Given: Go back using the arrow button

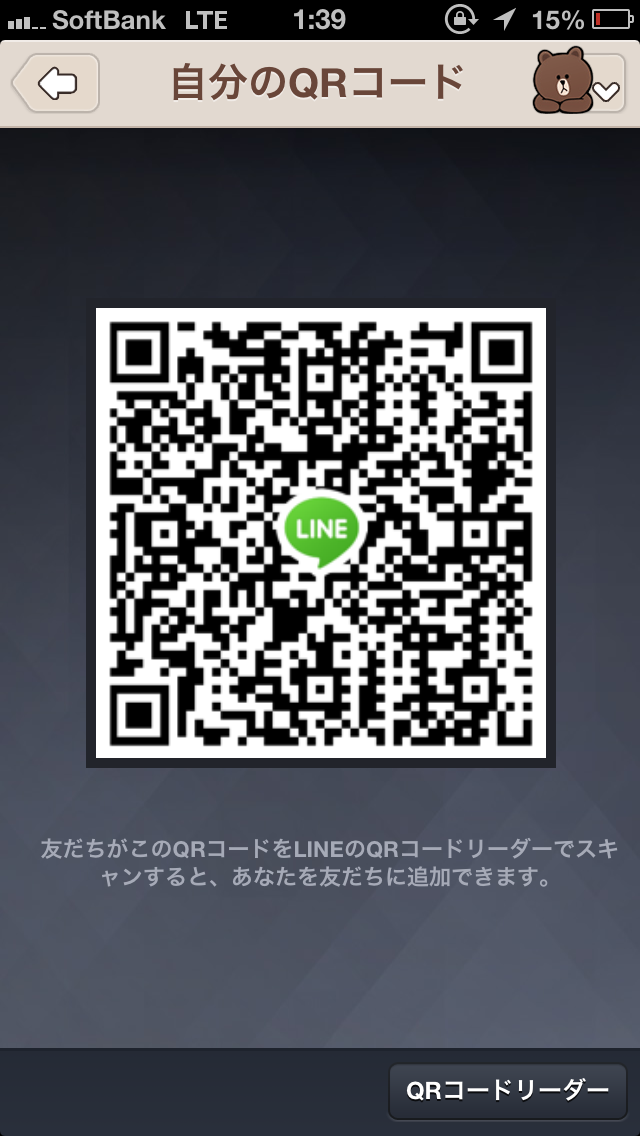Looking at the screenshot, I should [56, 83].
